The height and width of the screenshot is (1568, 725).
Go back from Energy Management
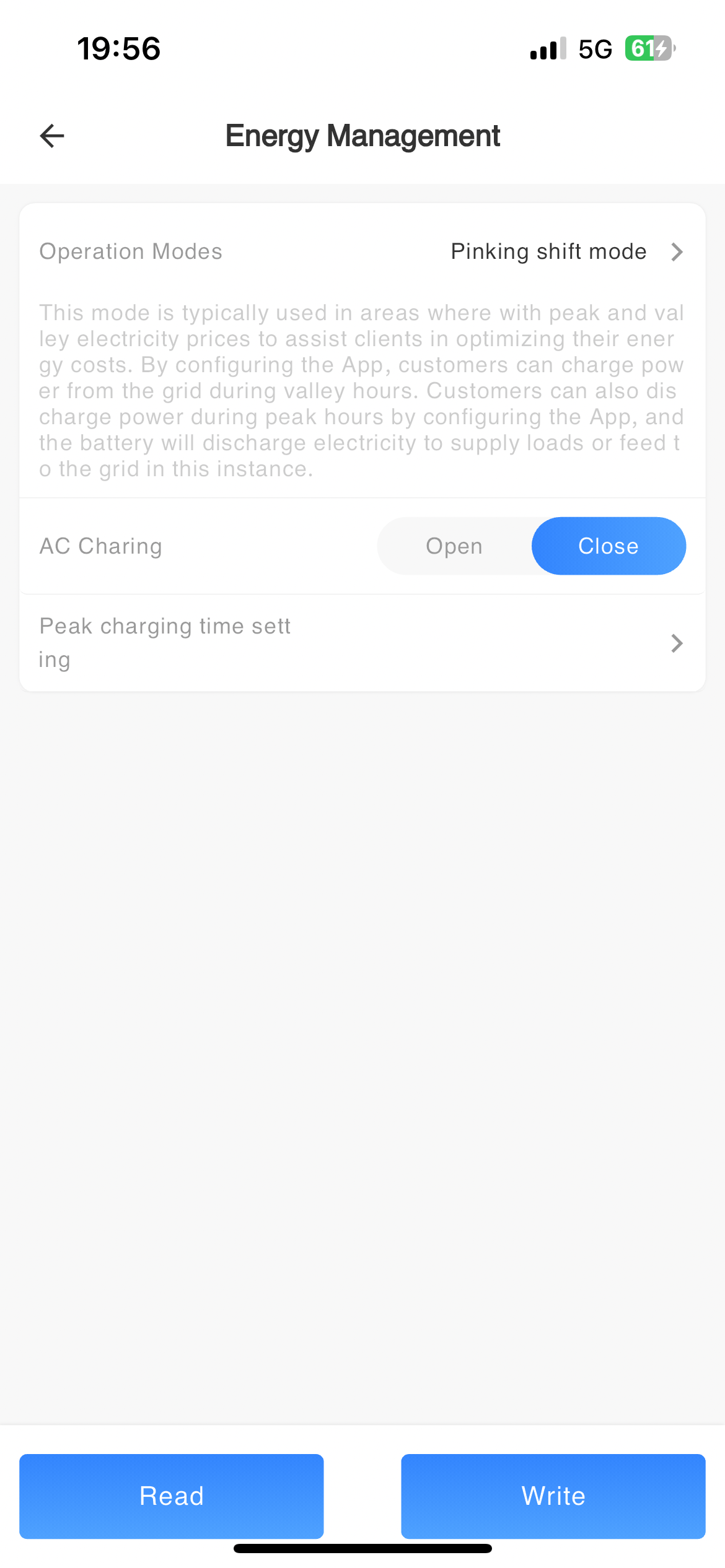[x=52, y=136]
